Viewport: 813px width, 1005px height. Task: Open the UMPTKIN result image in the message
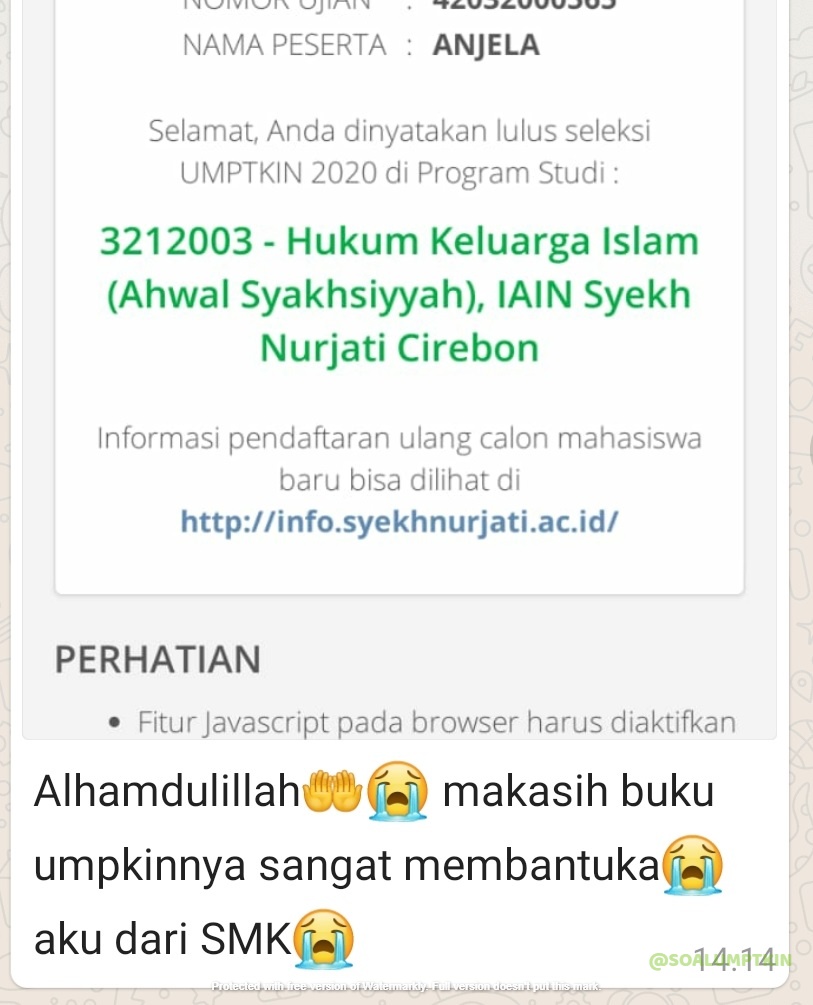(399, 369)
